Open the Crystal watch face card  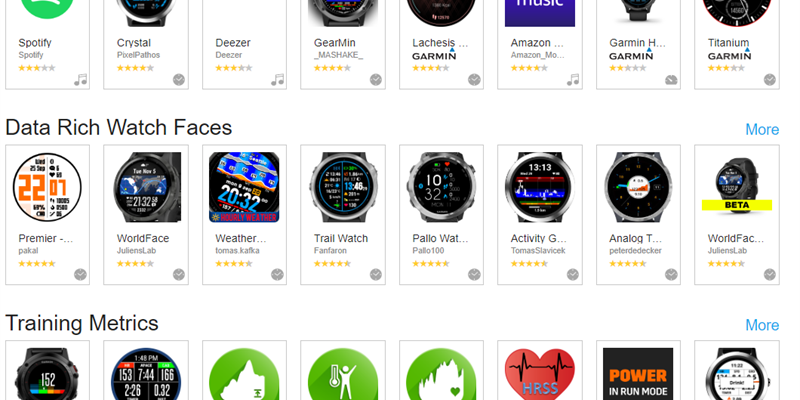tap(146, 40)
